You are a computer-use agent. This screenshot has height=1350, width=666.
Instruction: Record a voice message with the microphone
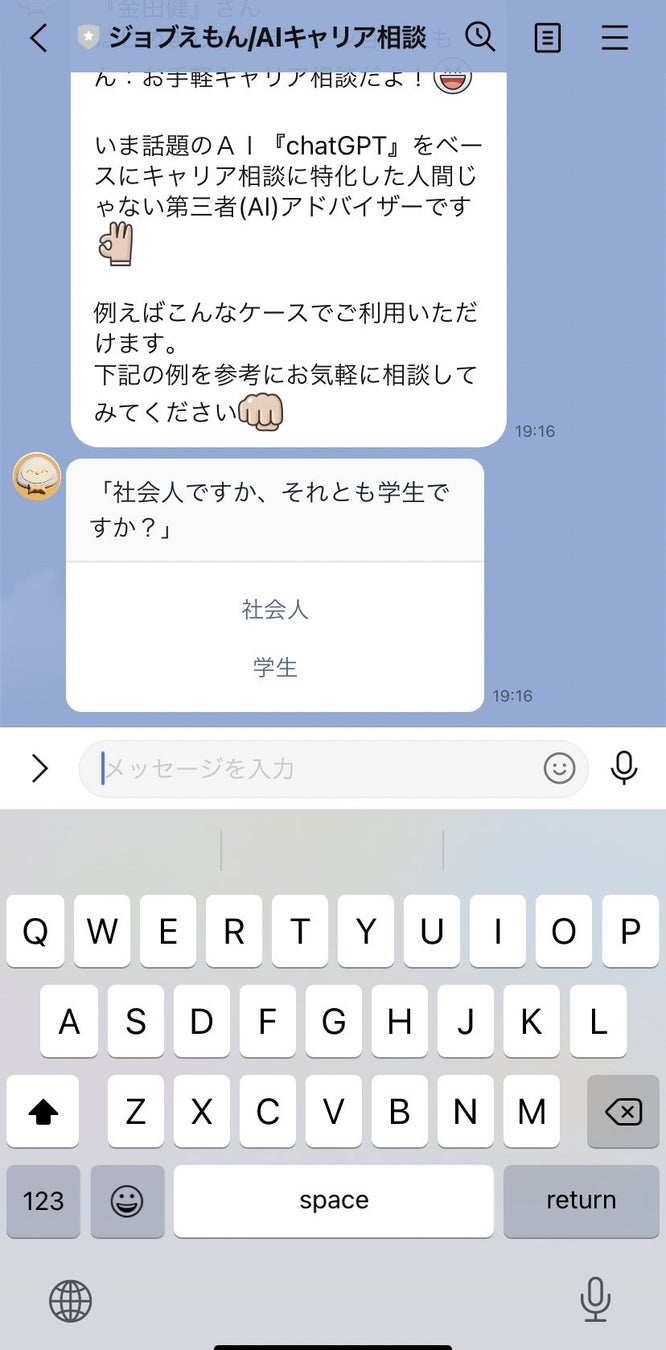pos(624,768)
